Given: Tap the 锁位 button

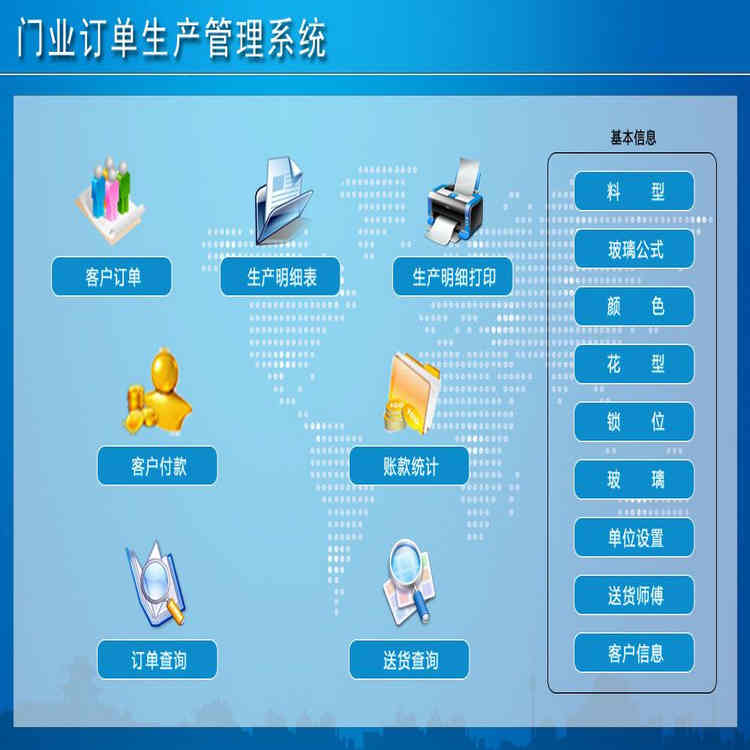Looking at the screenshot, I should (x=634, y=422).
